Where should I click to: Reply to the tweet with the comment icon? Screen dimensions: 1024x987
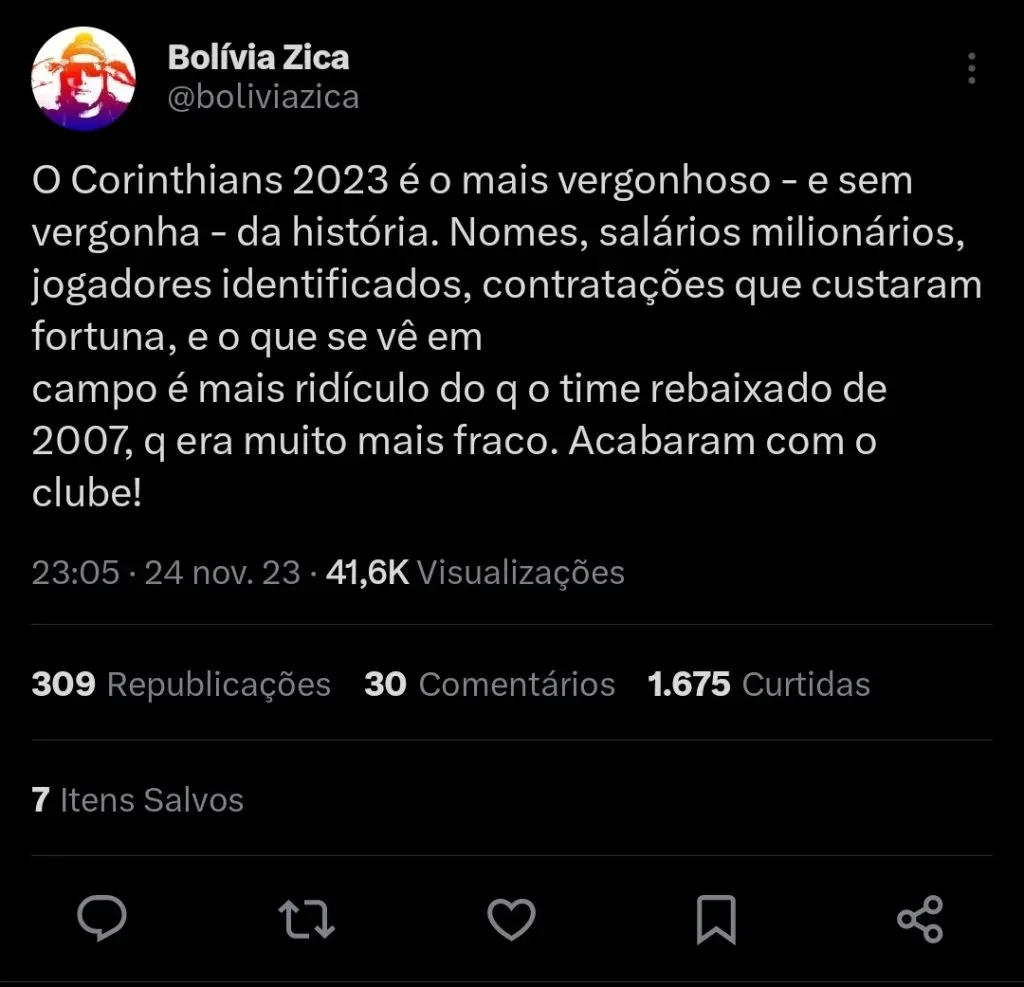point(102,919)
